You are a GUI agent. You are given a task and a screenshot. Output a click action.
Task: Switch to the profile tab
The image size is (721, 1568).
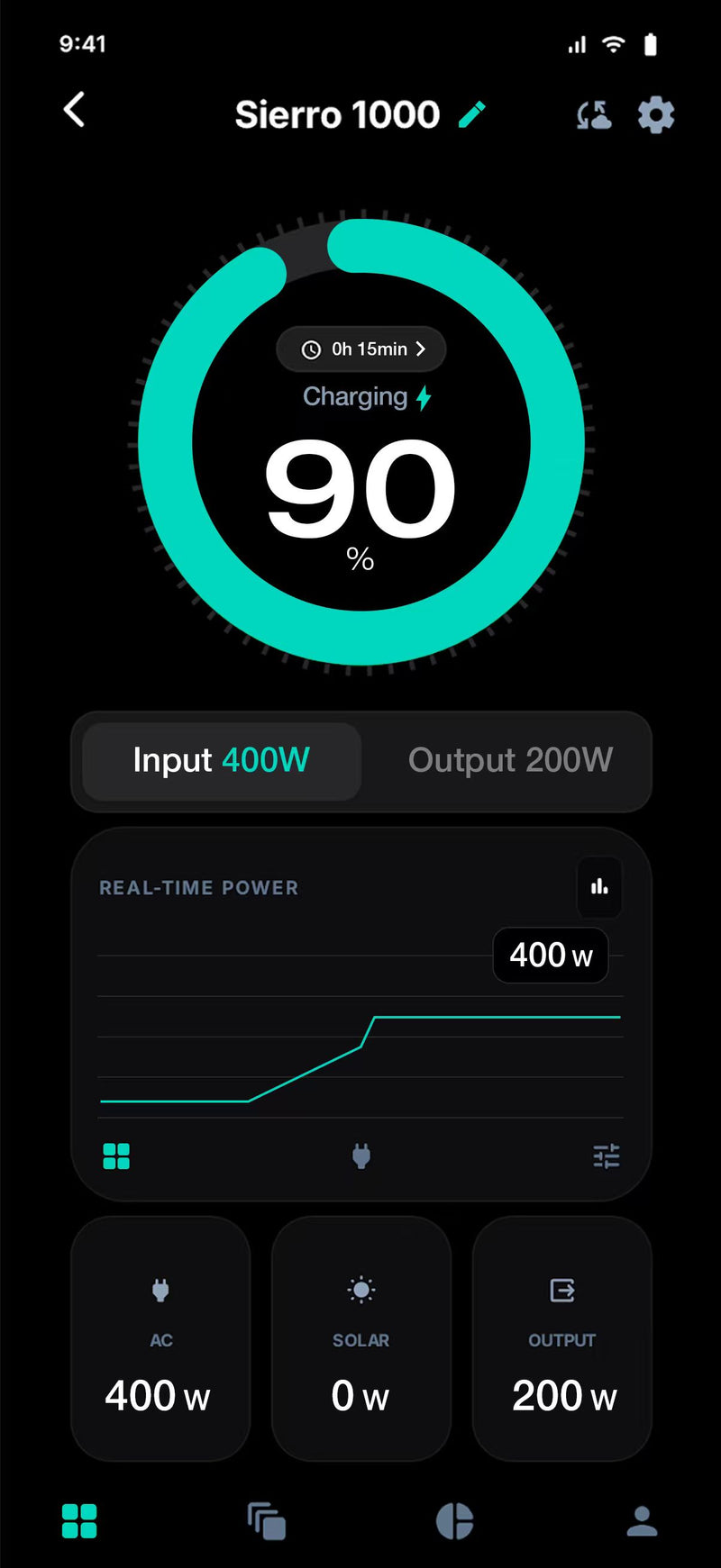tap(642, 1521)
